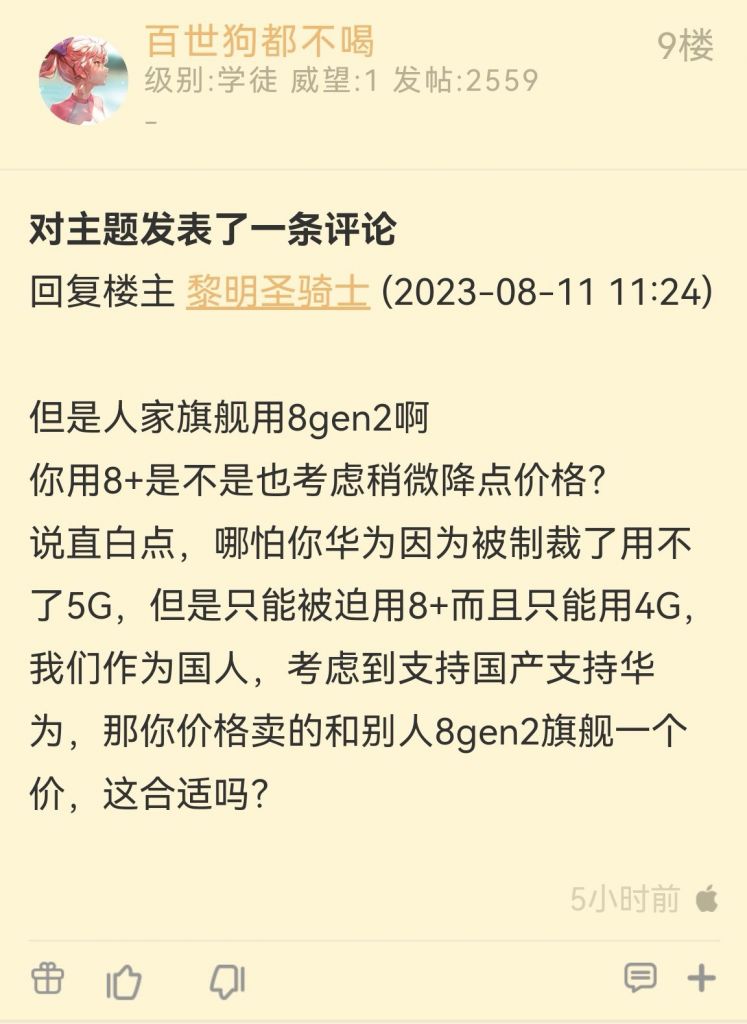This screenshot has width=747, height=1024.
Task: Click the Apple device icon beside the timestamp
Action: coord(706,898)
